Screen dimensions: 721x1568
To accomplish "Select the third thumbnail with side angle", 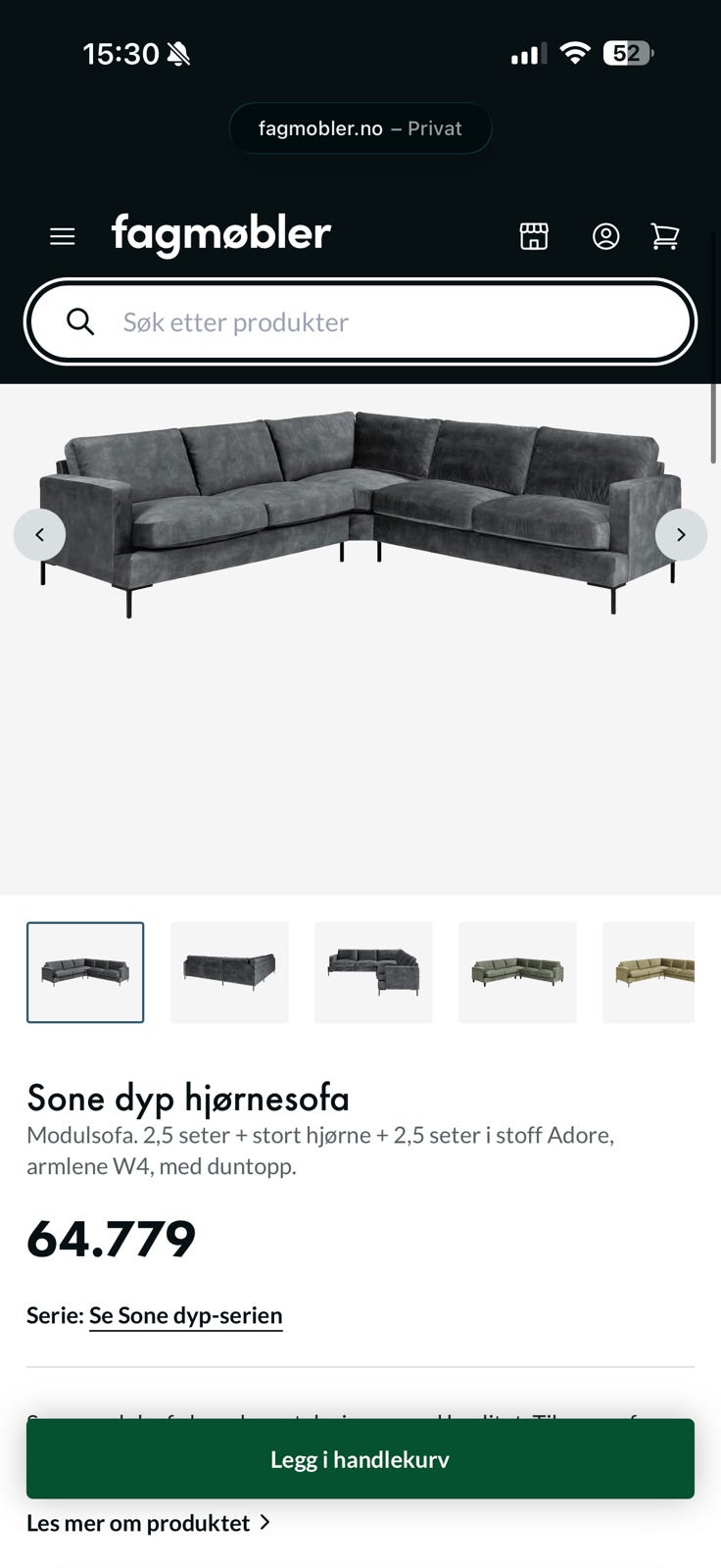I will point(373,972).
